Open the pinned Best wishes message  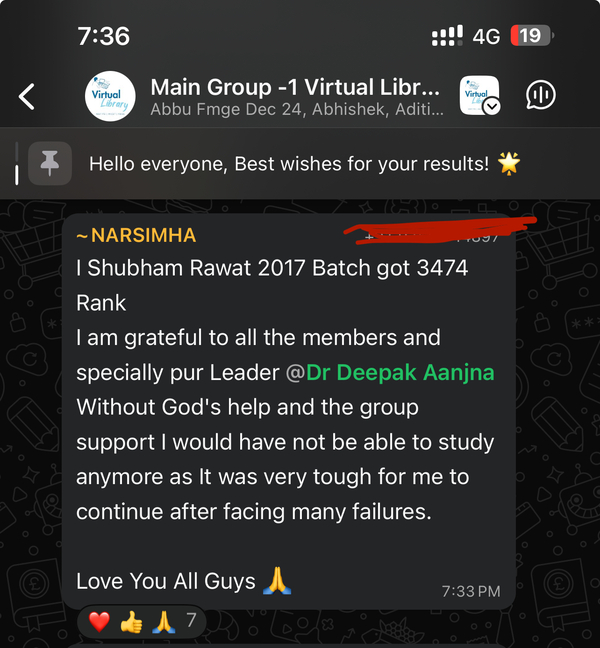300,163
